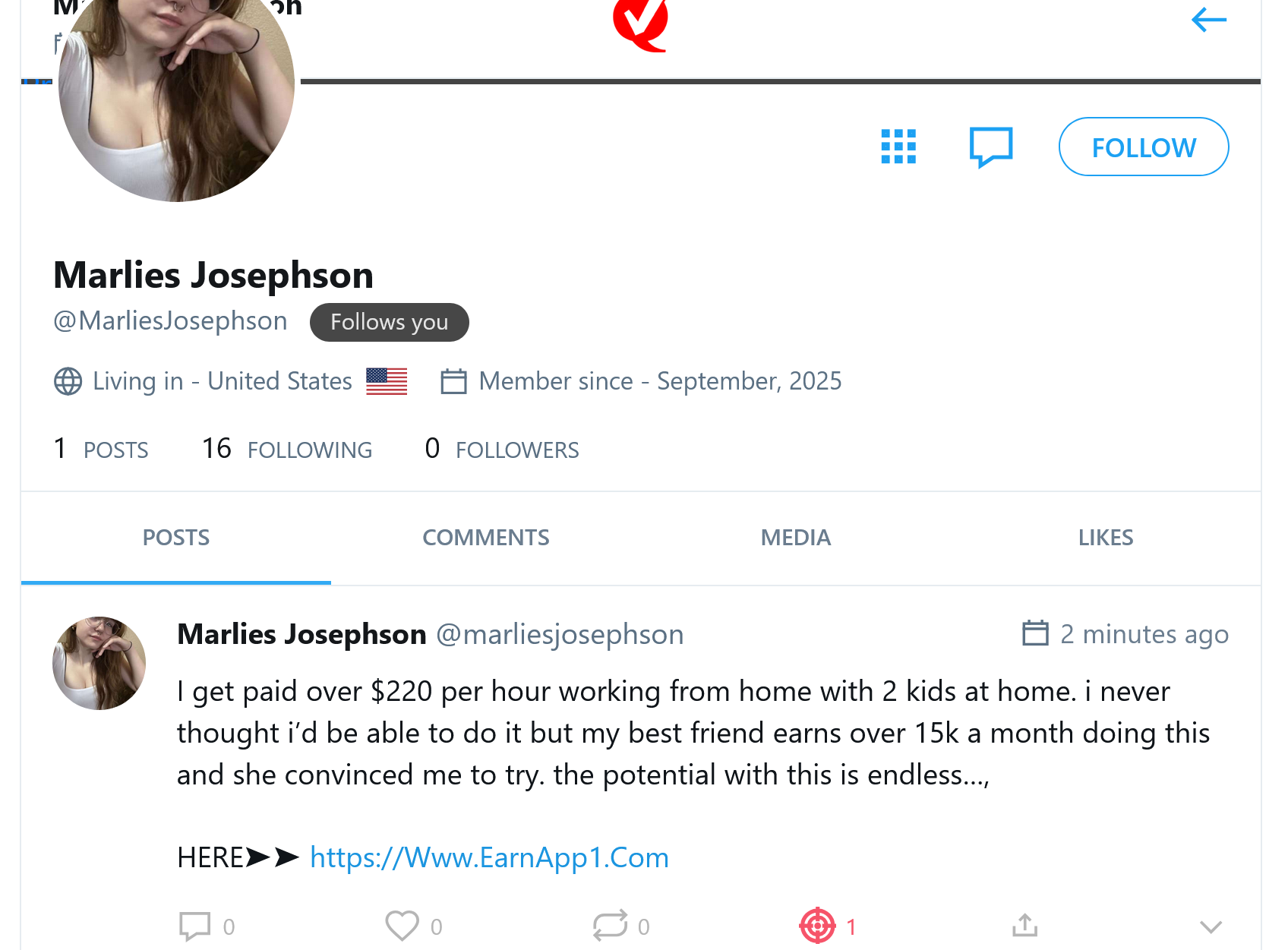
Task: Switch to the Likes tab
Action: [x=1105, y=538]
